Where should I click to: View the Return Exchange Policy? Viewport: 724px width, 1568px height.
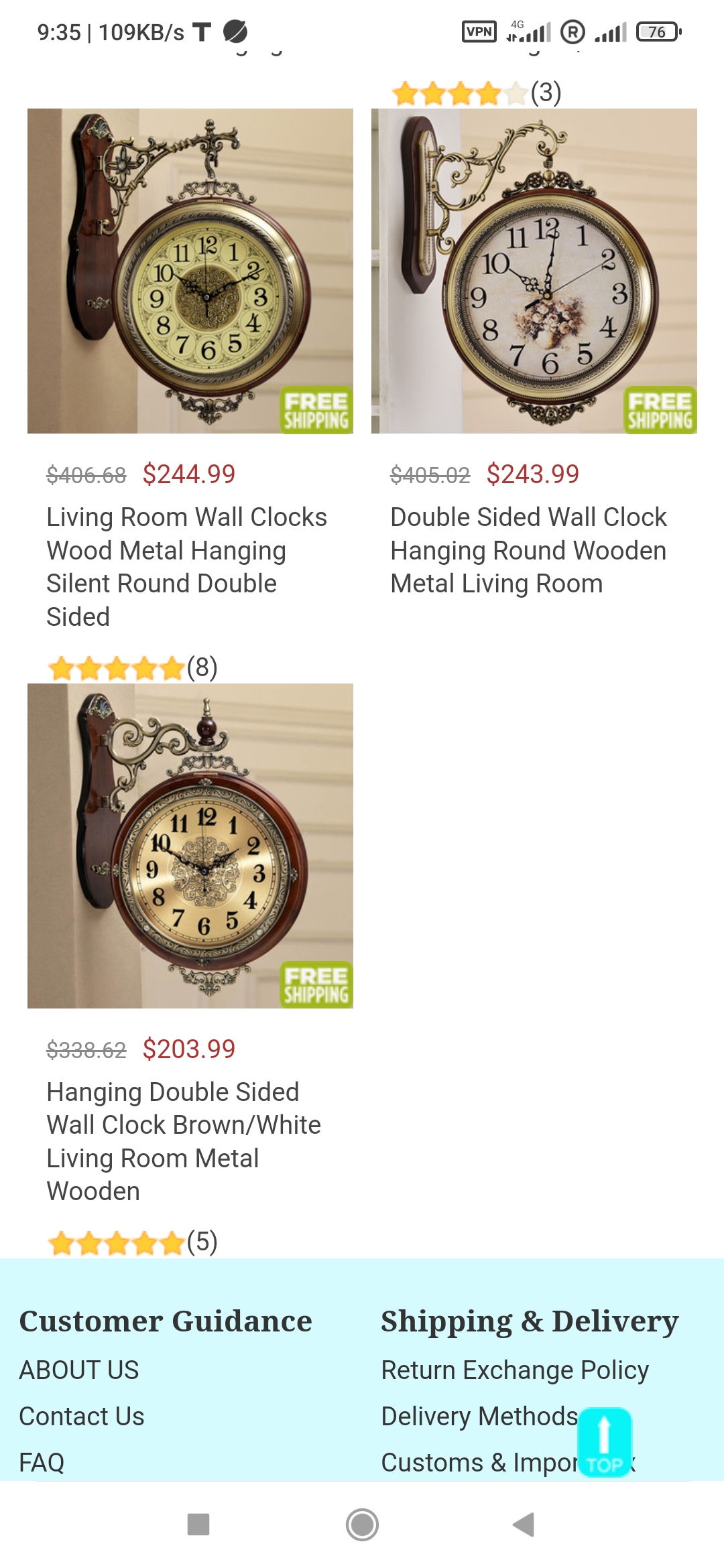(x=515, y=1370)
